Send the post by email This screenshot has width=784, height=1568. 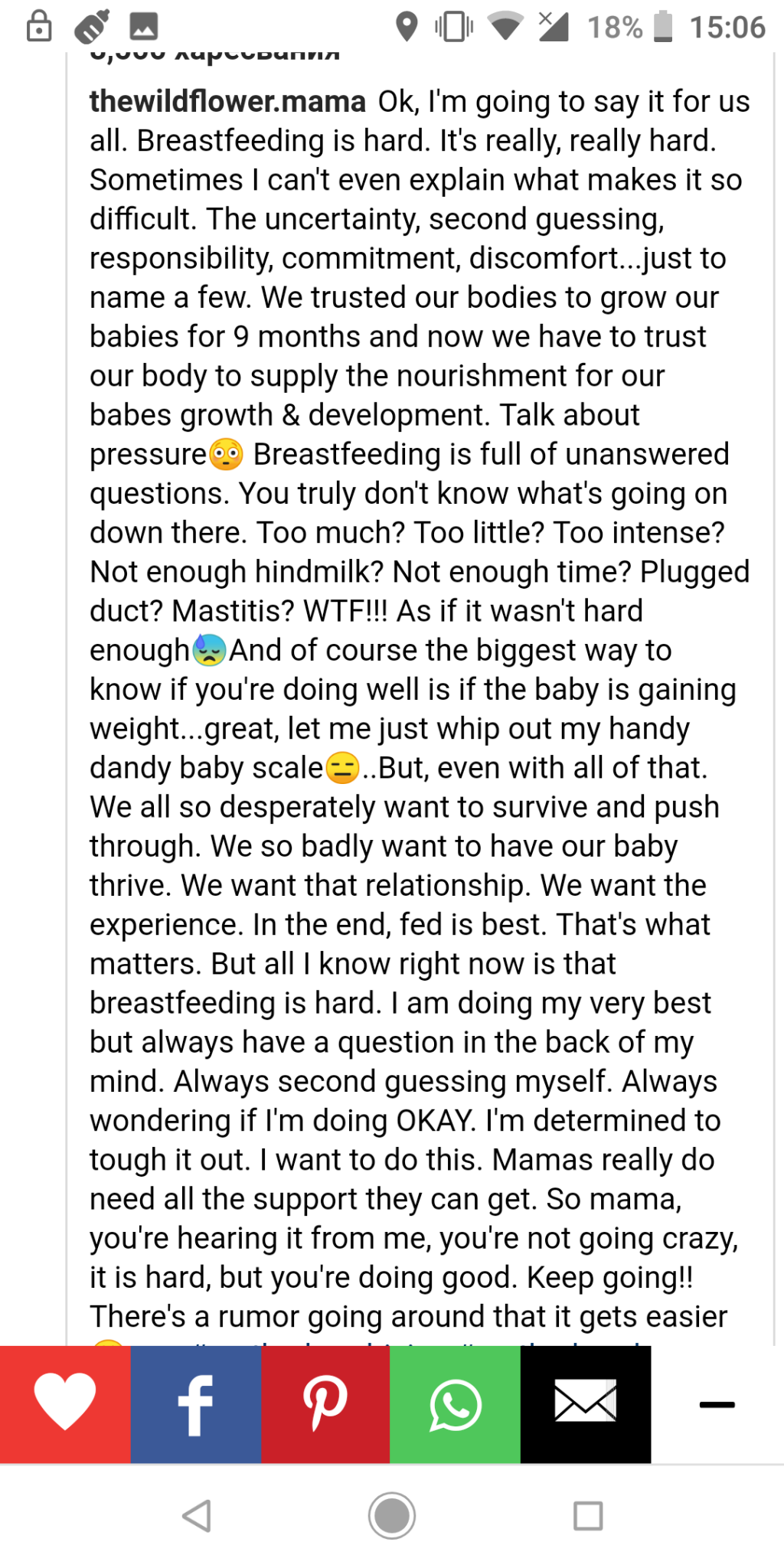(586, 1404)
